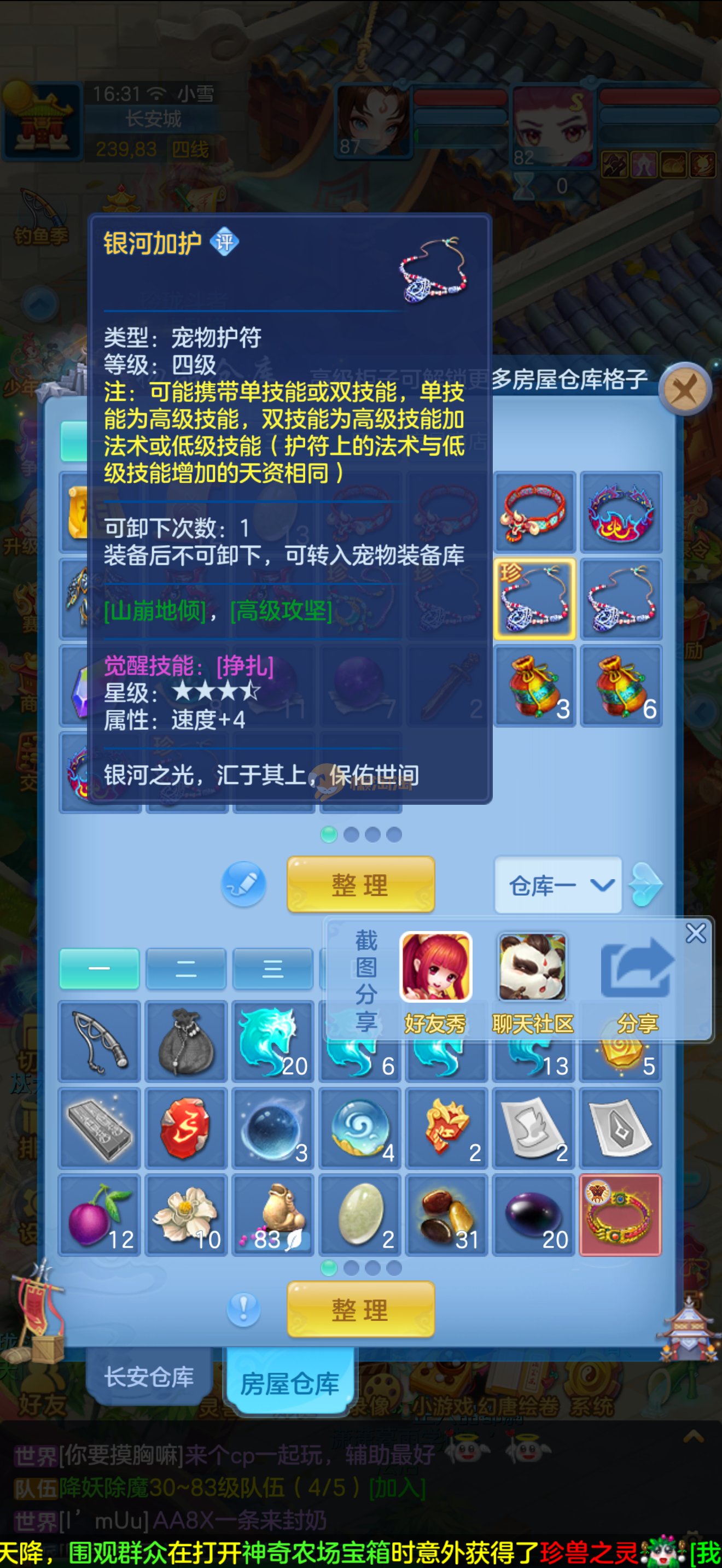Image resolution: width=722 pixels, height=1568 pixels.
Task: Tap the blue arrow next to 仓库一
Action: point(645,885)
